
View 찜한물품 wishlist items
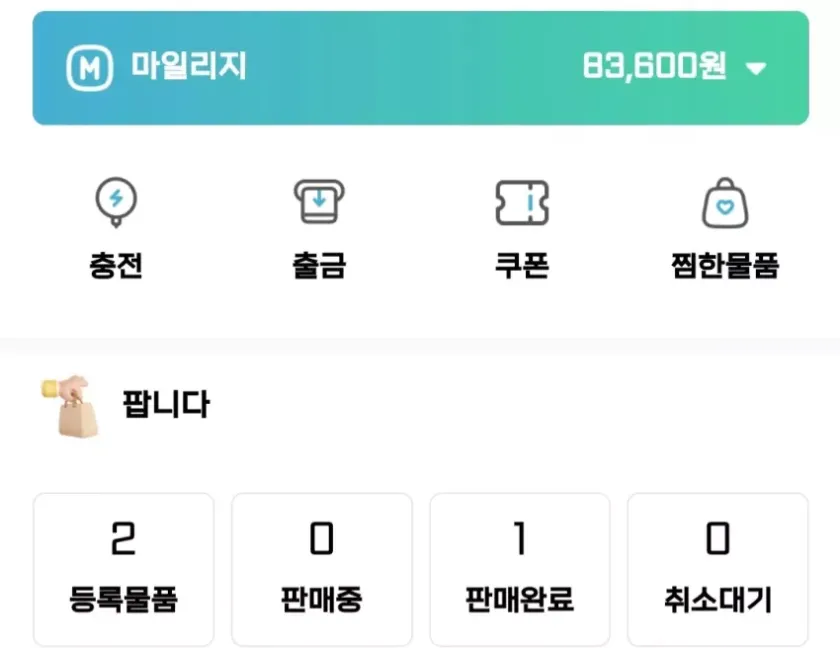coord(724,228)
